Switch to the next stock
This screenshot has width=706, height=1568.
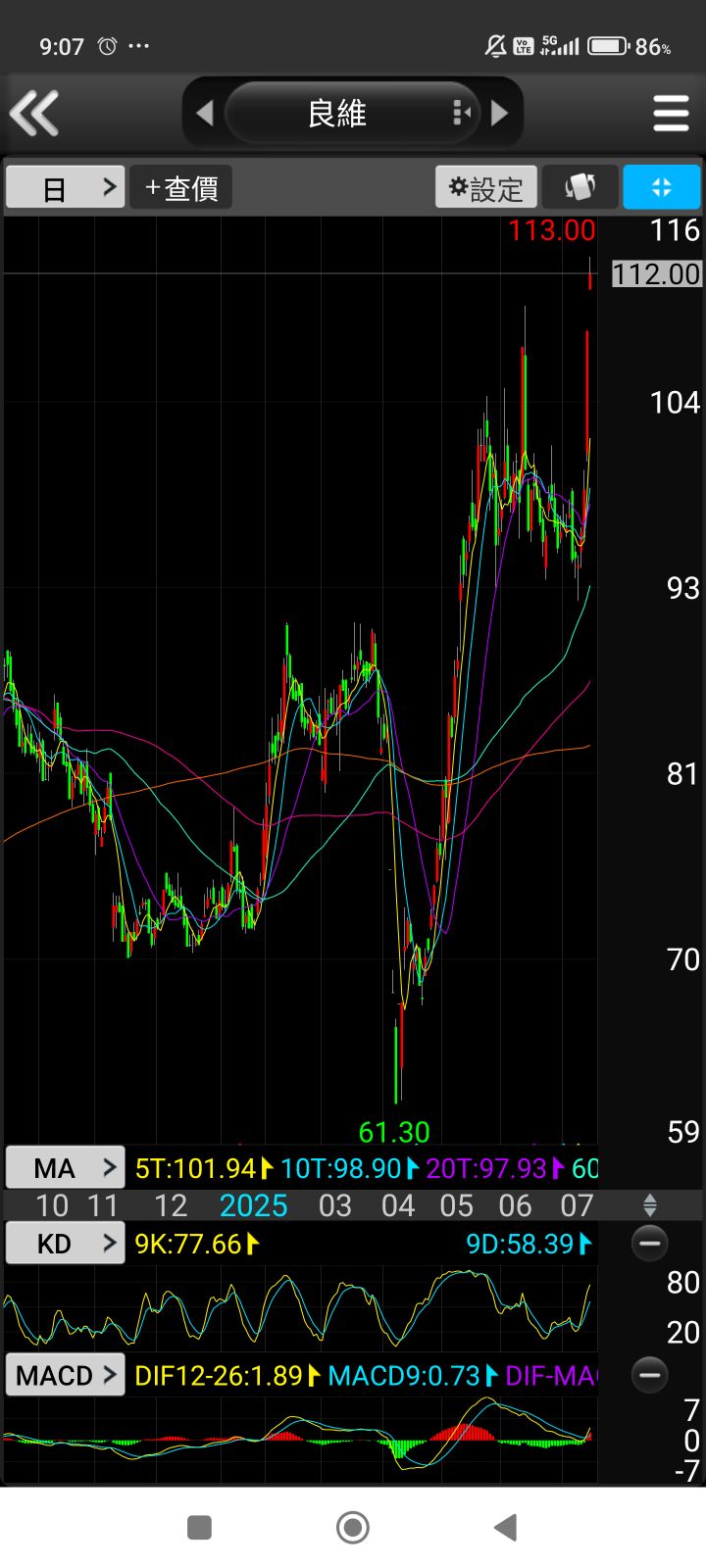[499, 113]
